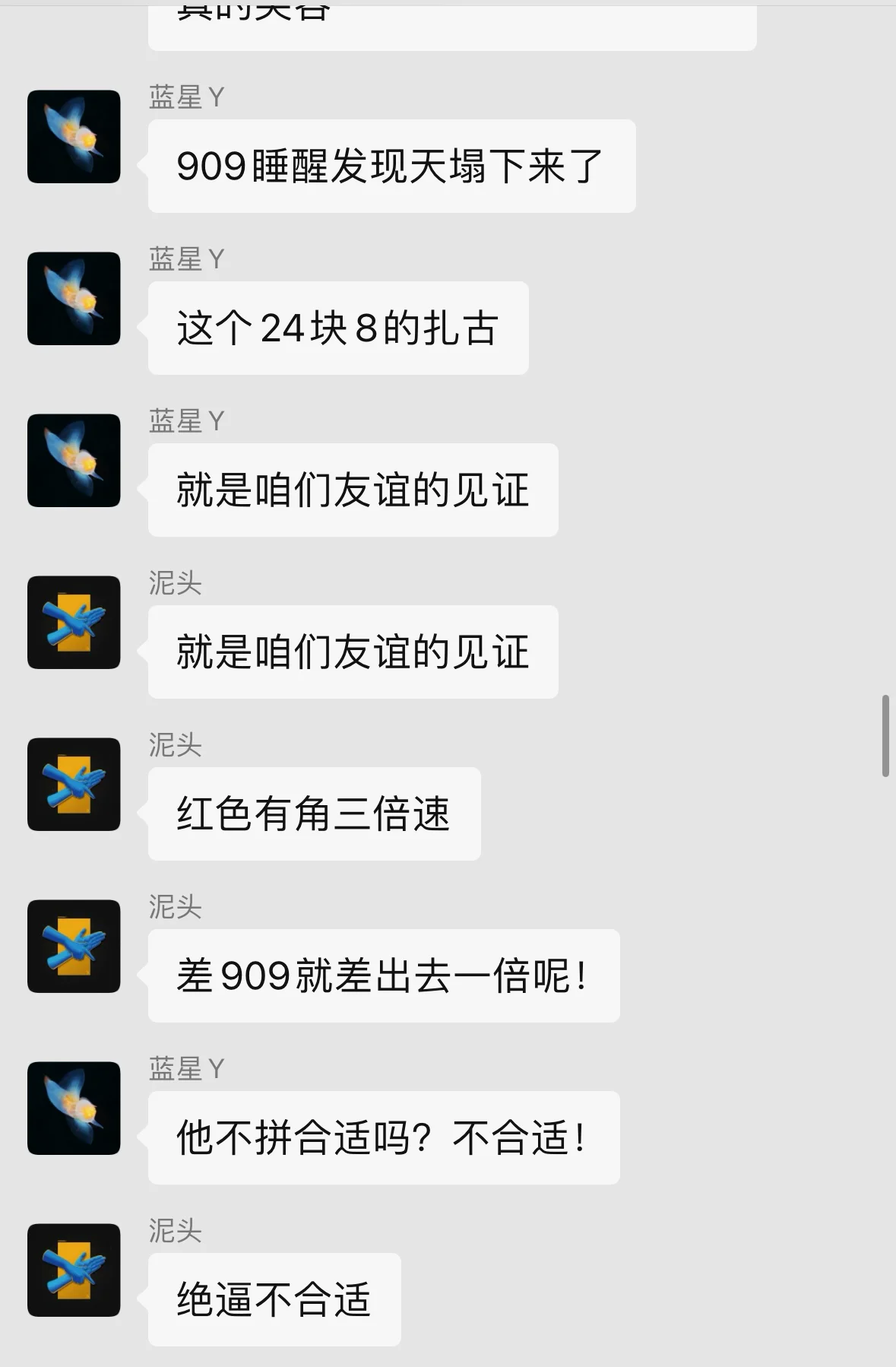Viewport: 896px width, 1367px height.
Task: Open 蓝星Y's avatar beside the 909睡醒发现天塌下来了 message
Action: coord(74,137)
